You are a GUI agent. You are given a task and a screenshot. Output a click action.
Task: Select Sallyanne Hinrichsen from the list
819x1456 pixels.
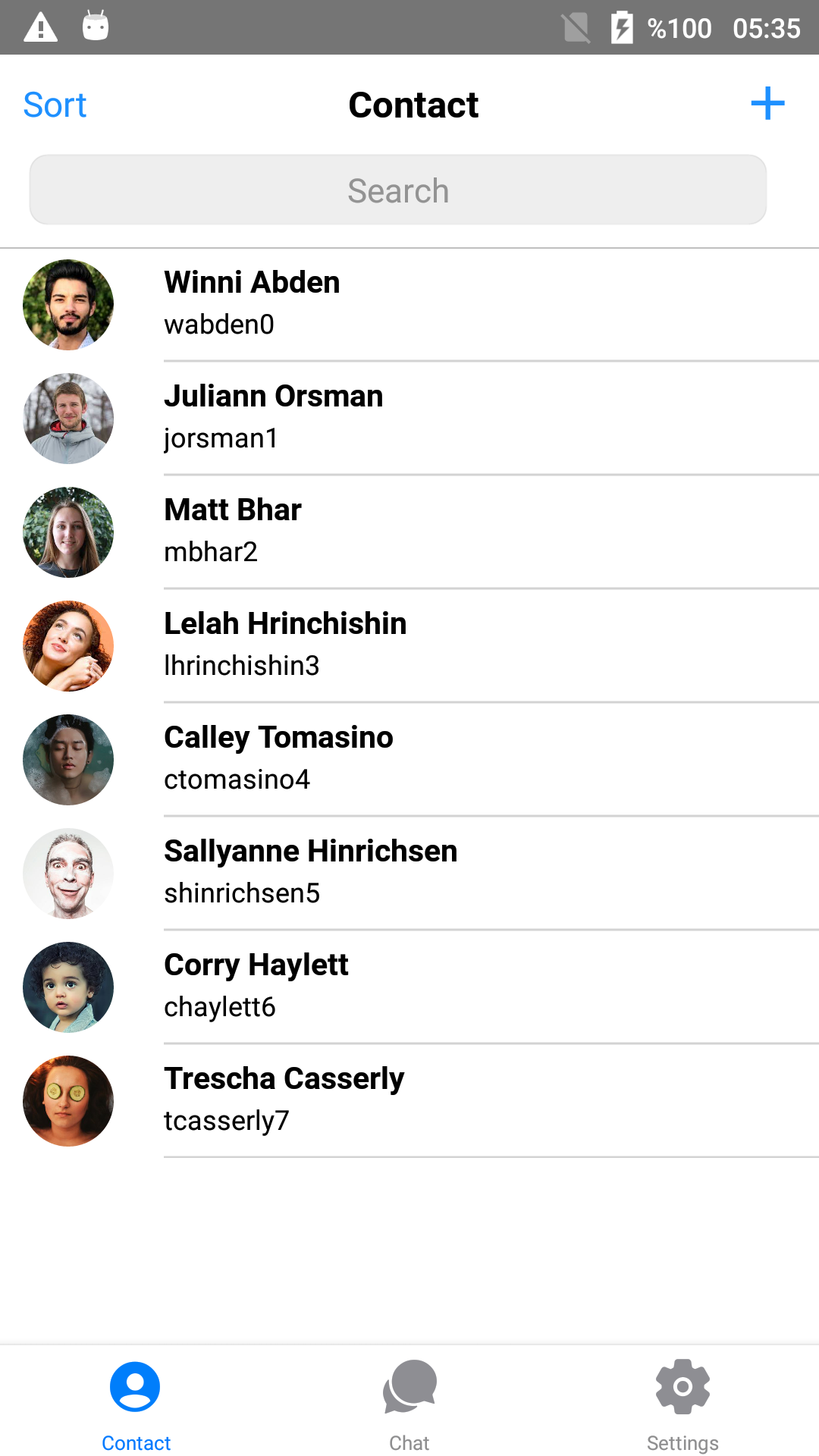409,874
